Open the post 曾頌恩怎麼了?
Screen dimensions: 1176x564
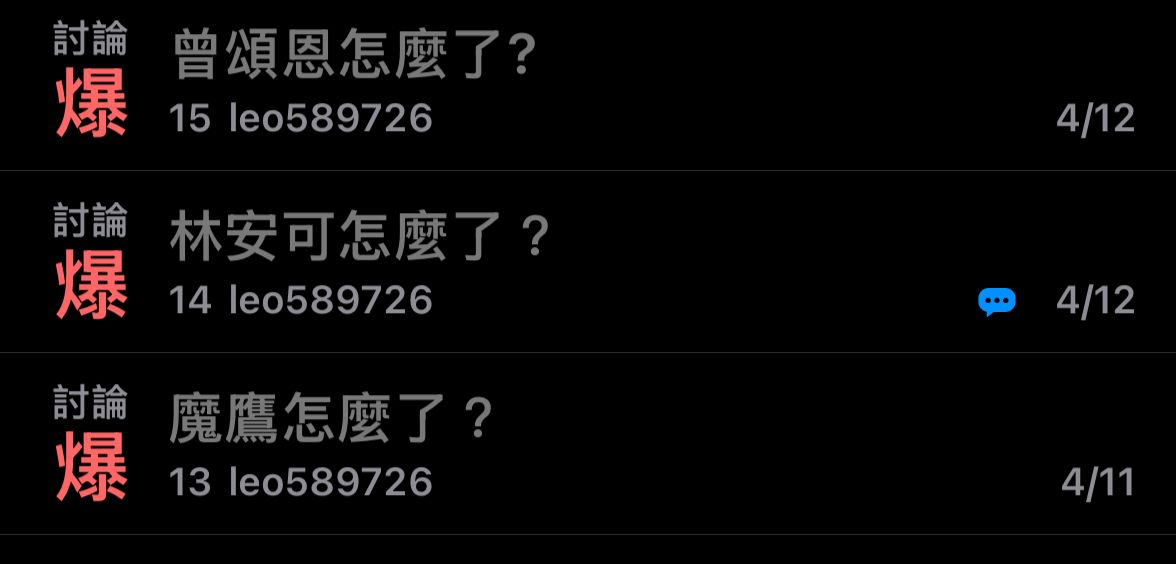click(x=355, y=55)
